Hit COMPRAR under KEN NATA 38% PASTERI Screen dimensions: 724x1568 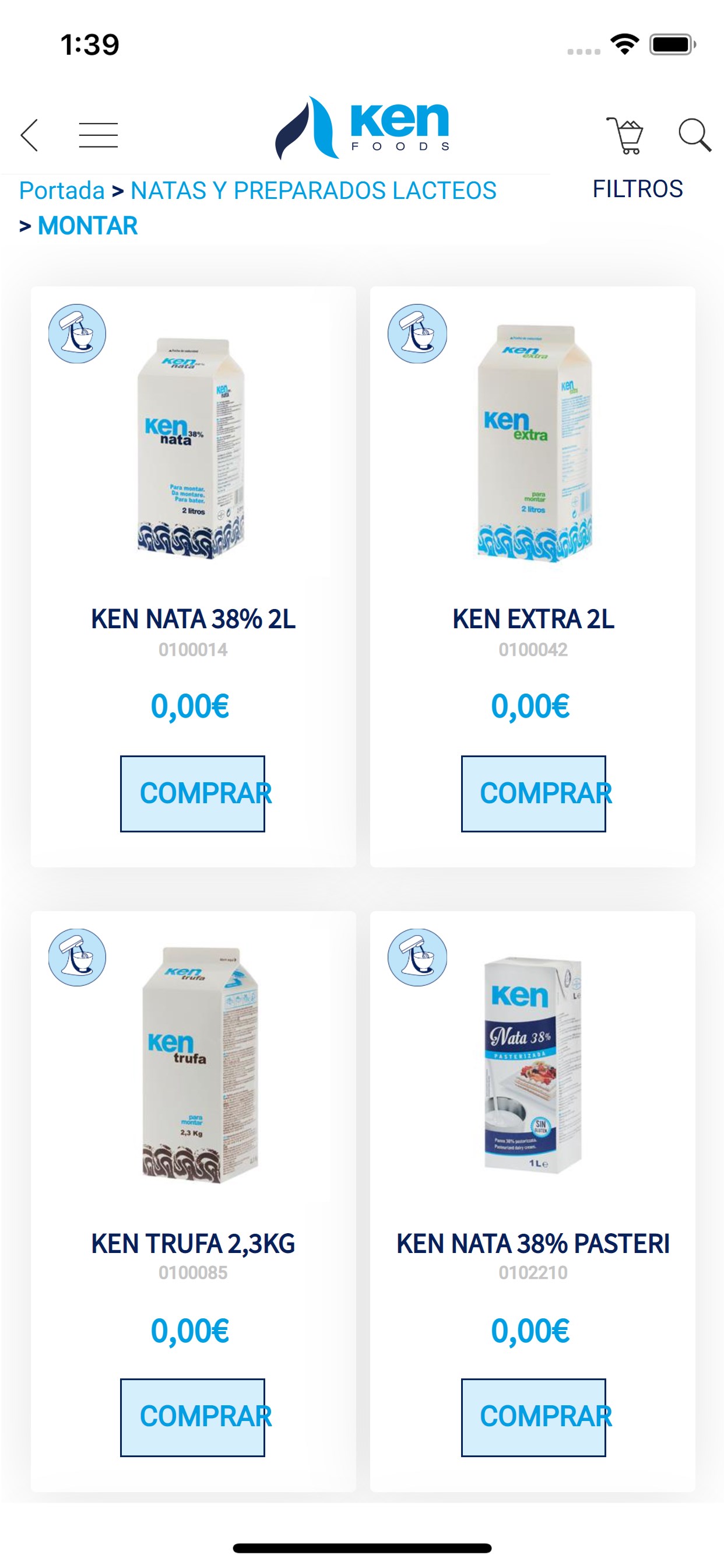point(533,1416)
